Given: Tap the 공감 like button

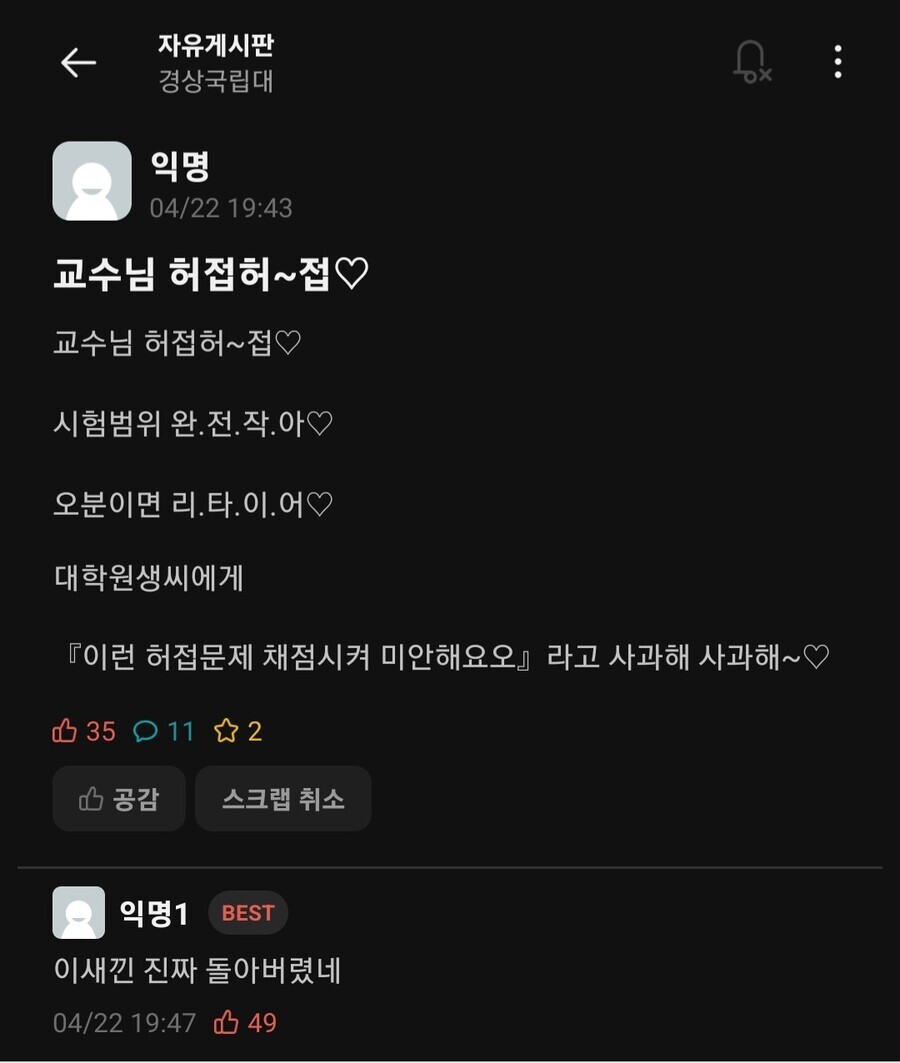Looking at the screenshot, I should pos(119,798).
